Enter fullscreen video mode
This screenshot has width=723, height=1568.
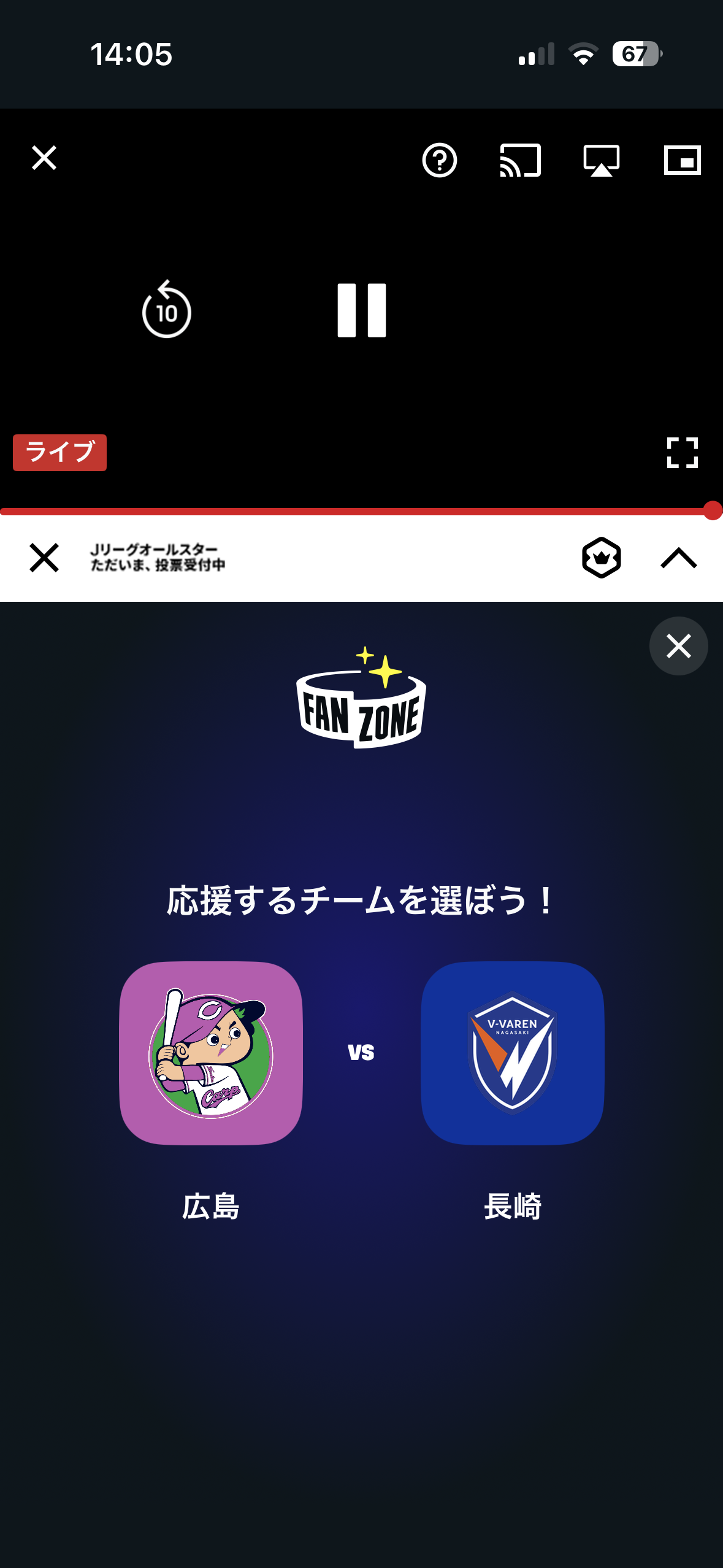pyautogui.click(x=682, y=453)
